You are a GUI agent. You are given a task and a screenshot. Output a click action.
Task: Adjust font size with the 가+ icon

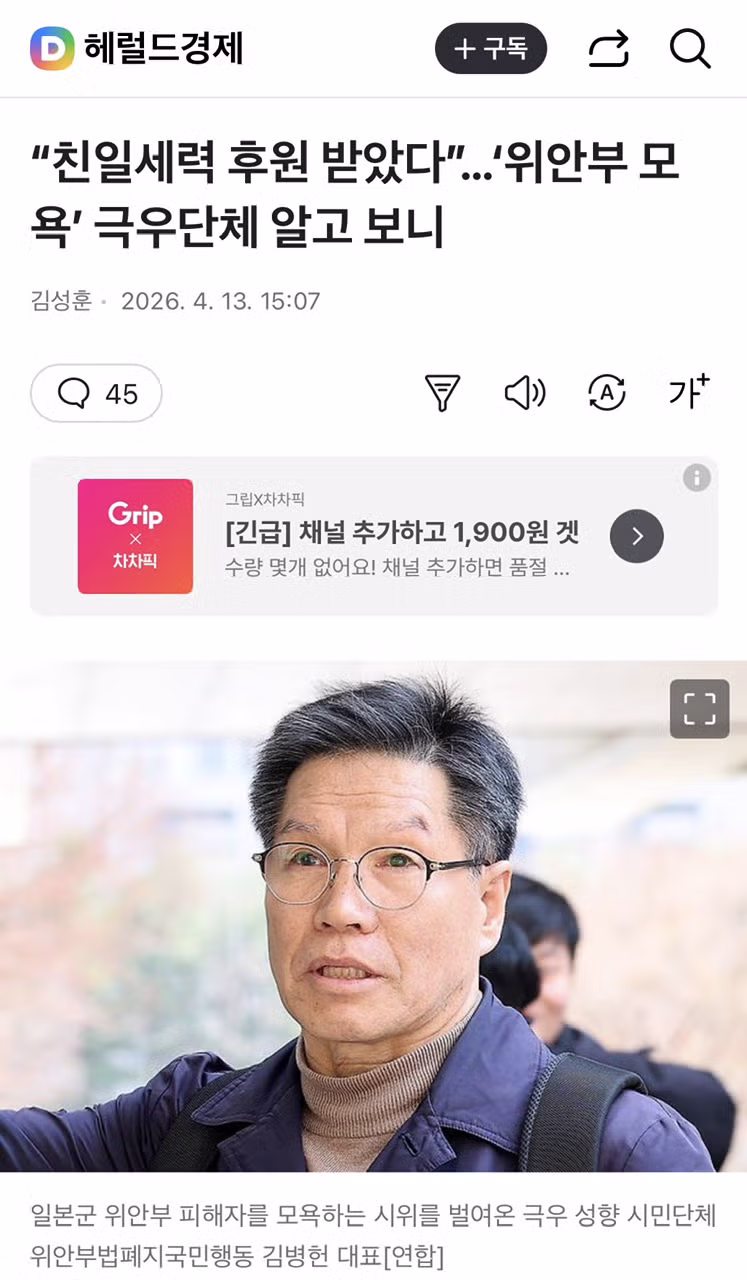688,392
